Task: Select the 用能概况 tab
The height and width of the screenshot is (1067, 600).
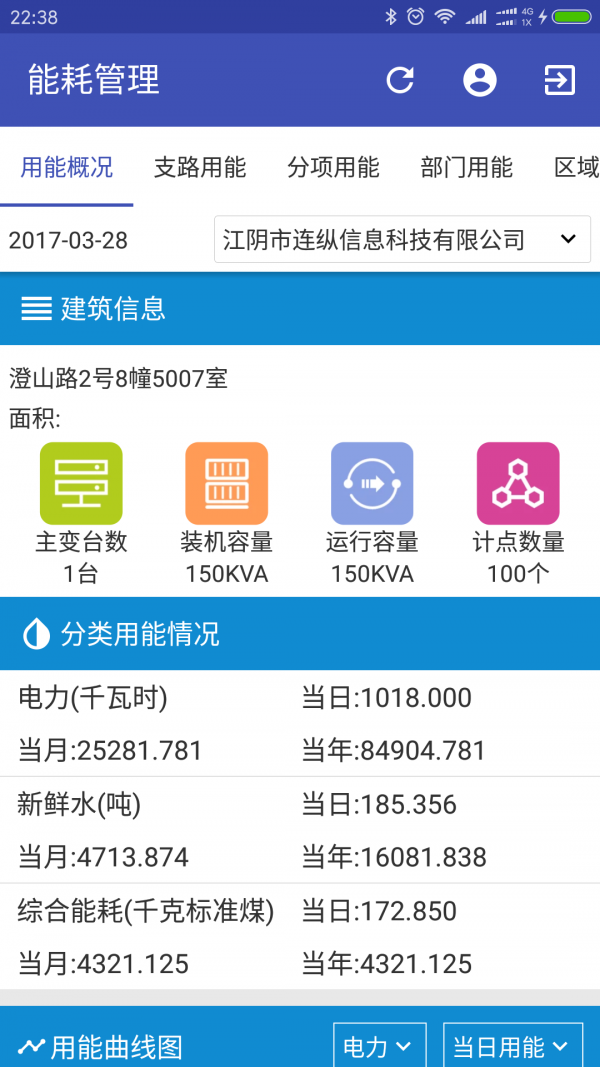Action: [67, 167]
